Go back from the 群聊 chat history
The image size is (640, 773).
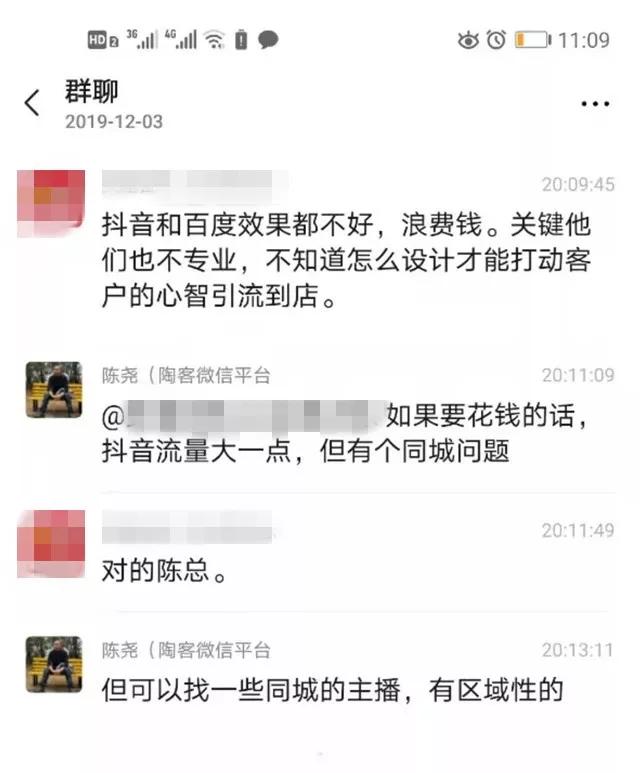coord(33,103)
